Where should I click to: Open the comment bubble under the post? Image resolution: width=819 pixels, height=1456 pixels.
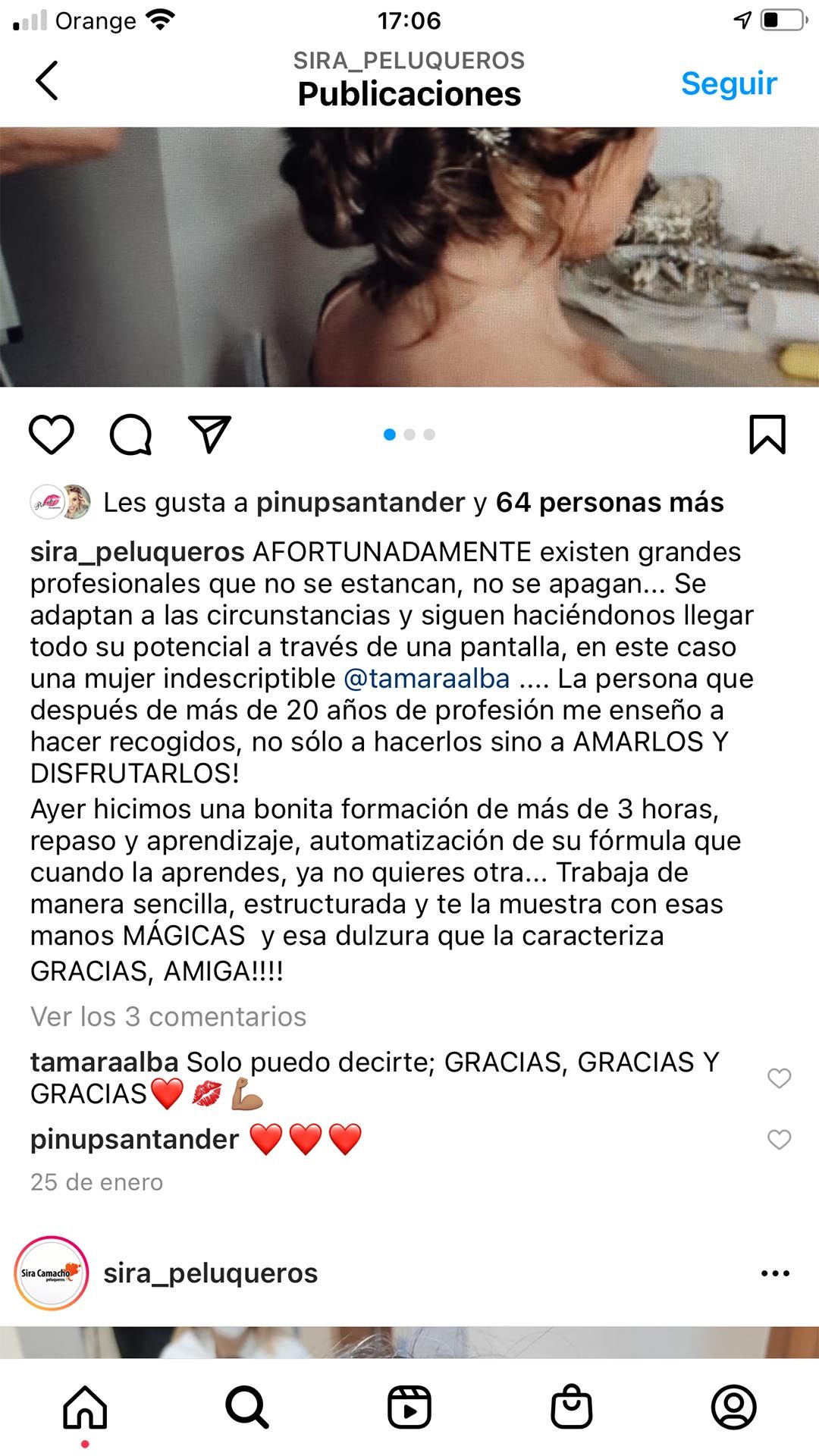coord(131,435)
